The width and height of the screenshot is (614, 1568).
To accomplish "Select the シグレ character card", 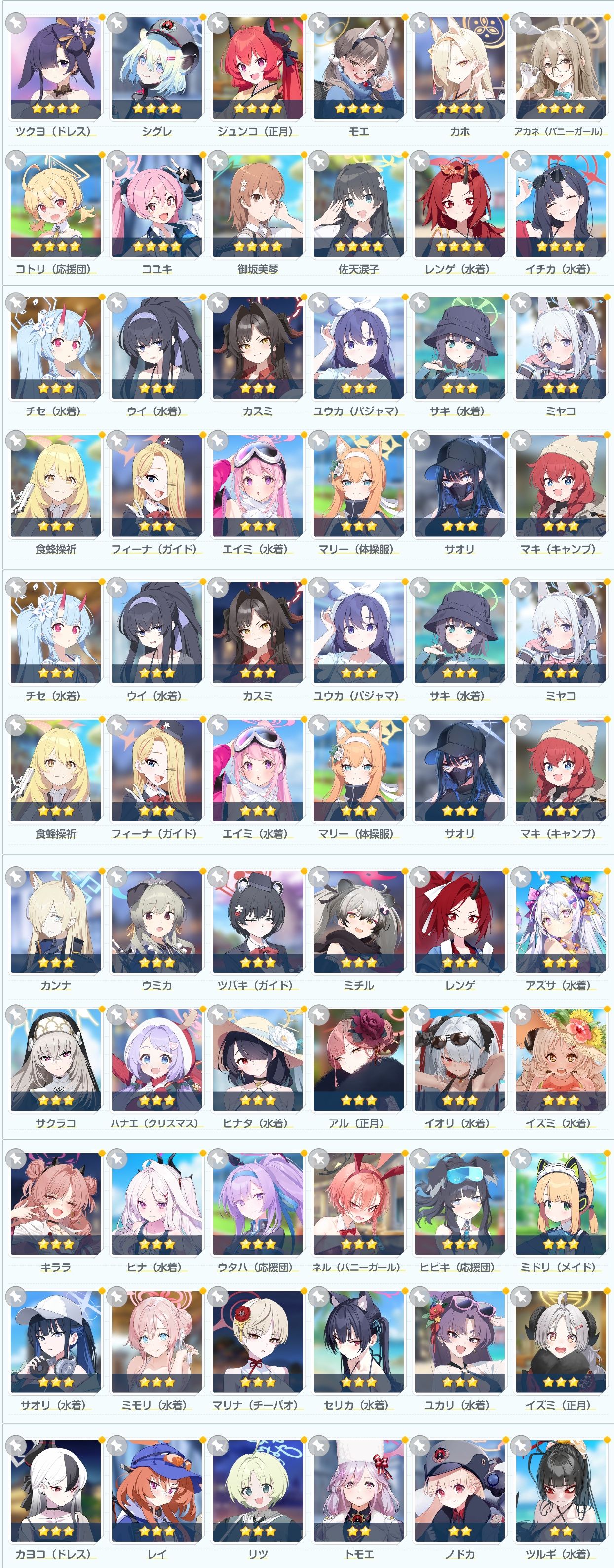I will 156,68.
